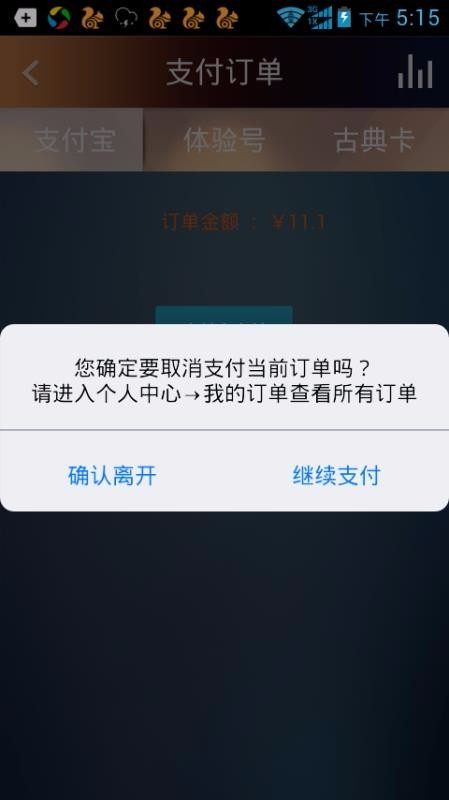The image size is (449, 800).
Task: Choose 继续支付 to continue paying
Action: point(337,476)
